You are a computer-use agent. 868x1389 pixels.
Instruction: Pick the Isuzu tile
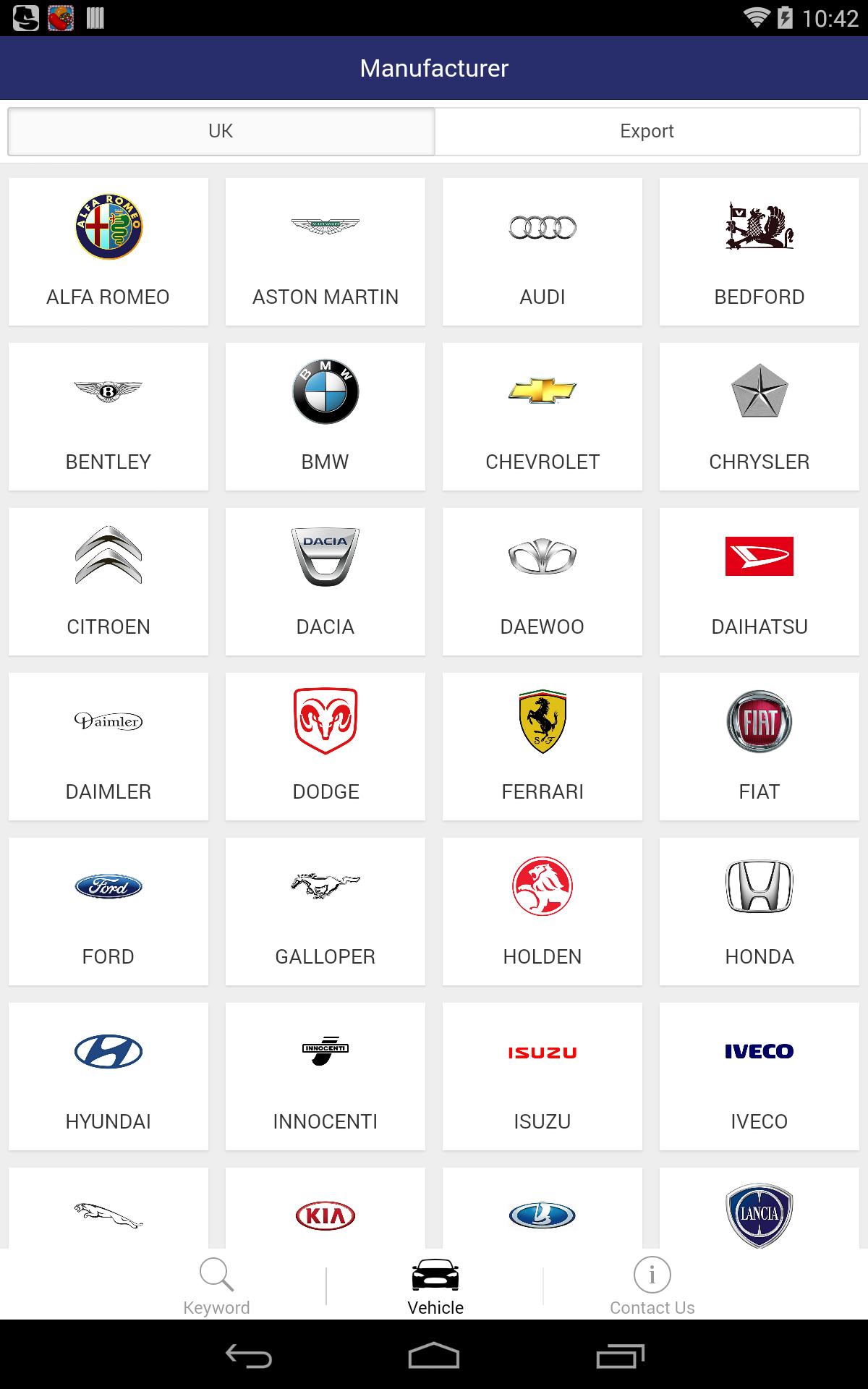tap(542, 1076)
